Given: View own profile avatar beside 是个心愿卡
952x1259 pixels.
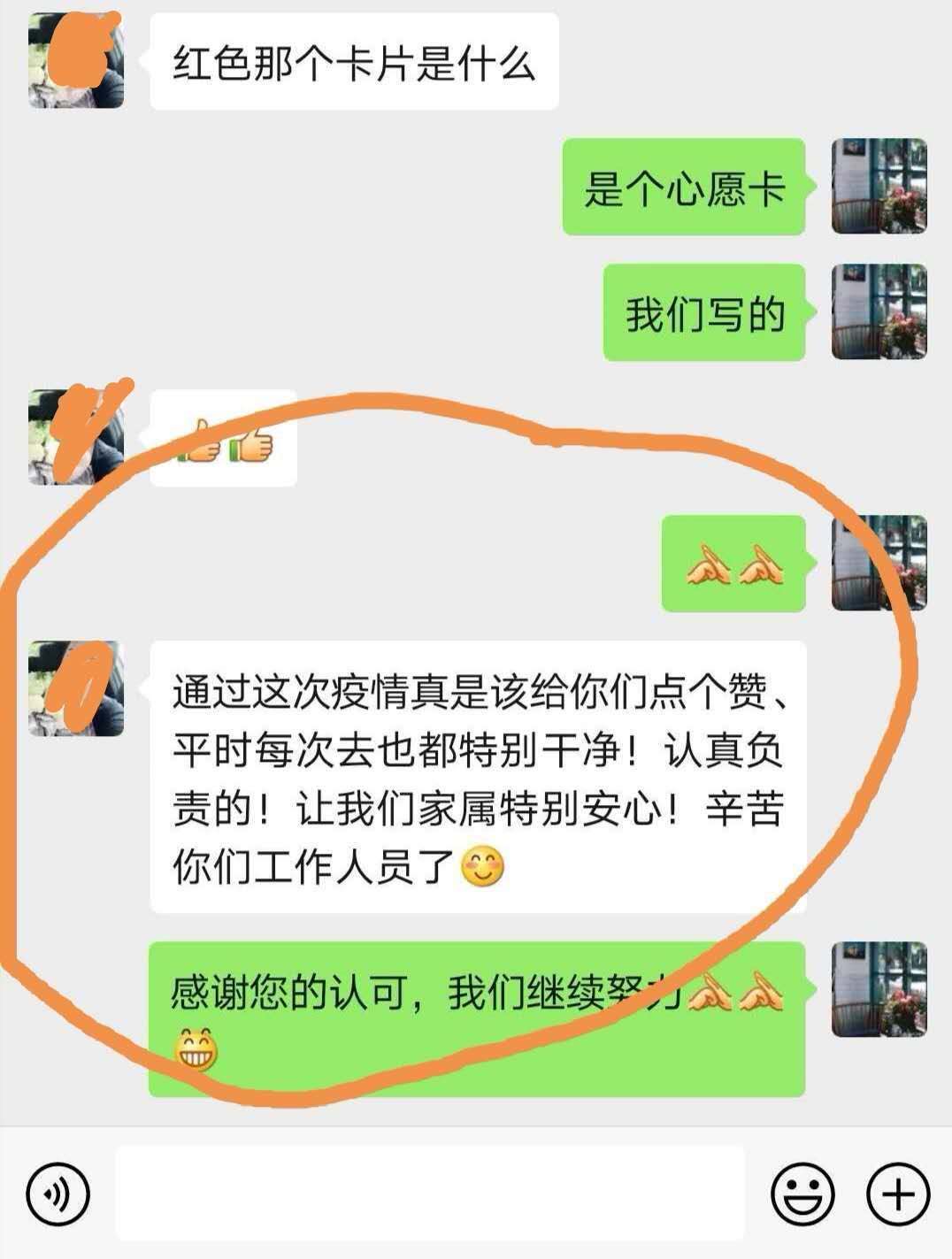Looking at the screenshot, I should [879, 186].
